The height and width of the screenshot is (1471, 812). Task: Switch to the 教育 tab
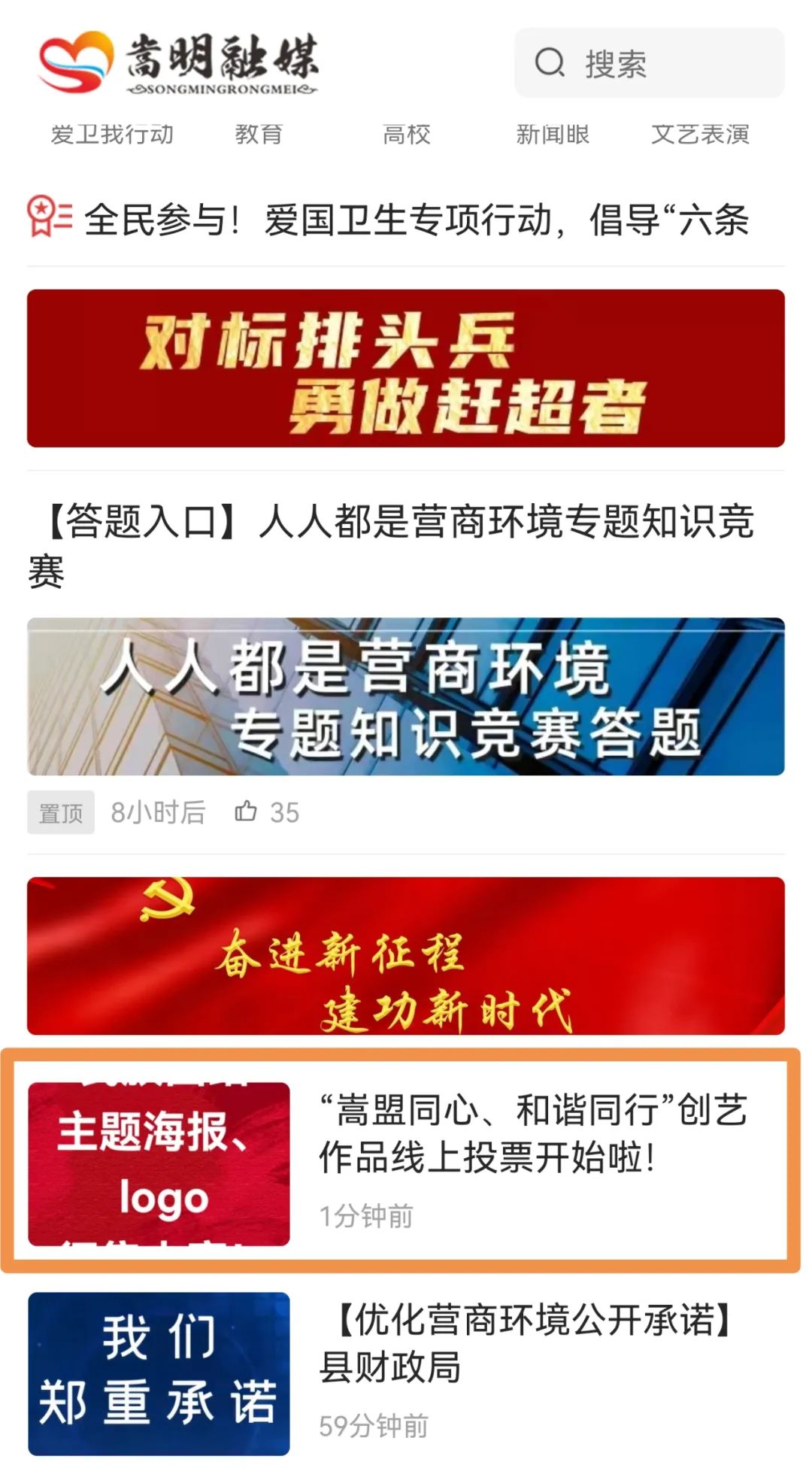(259, 135)
